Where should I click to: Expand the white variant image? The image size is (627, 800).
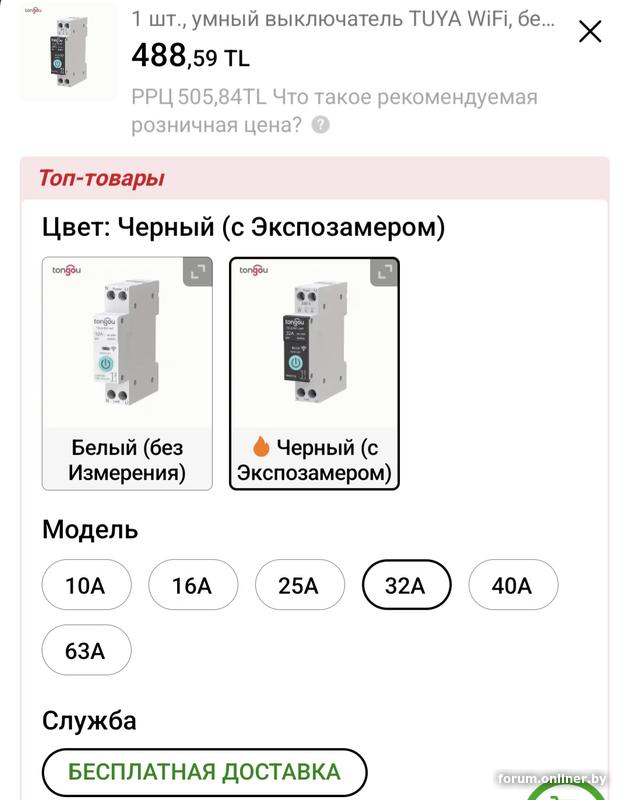[x=198, y=272]
